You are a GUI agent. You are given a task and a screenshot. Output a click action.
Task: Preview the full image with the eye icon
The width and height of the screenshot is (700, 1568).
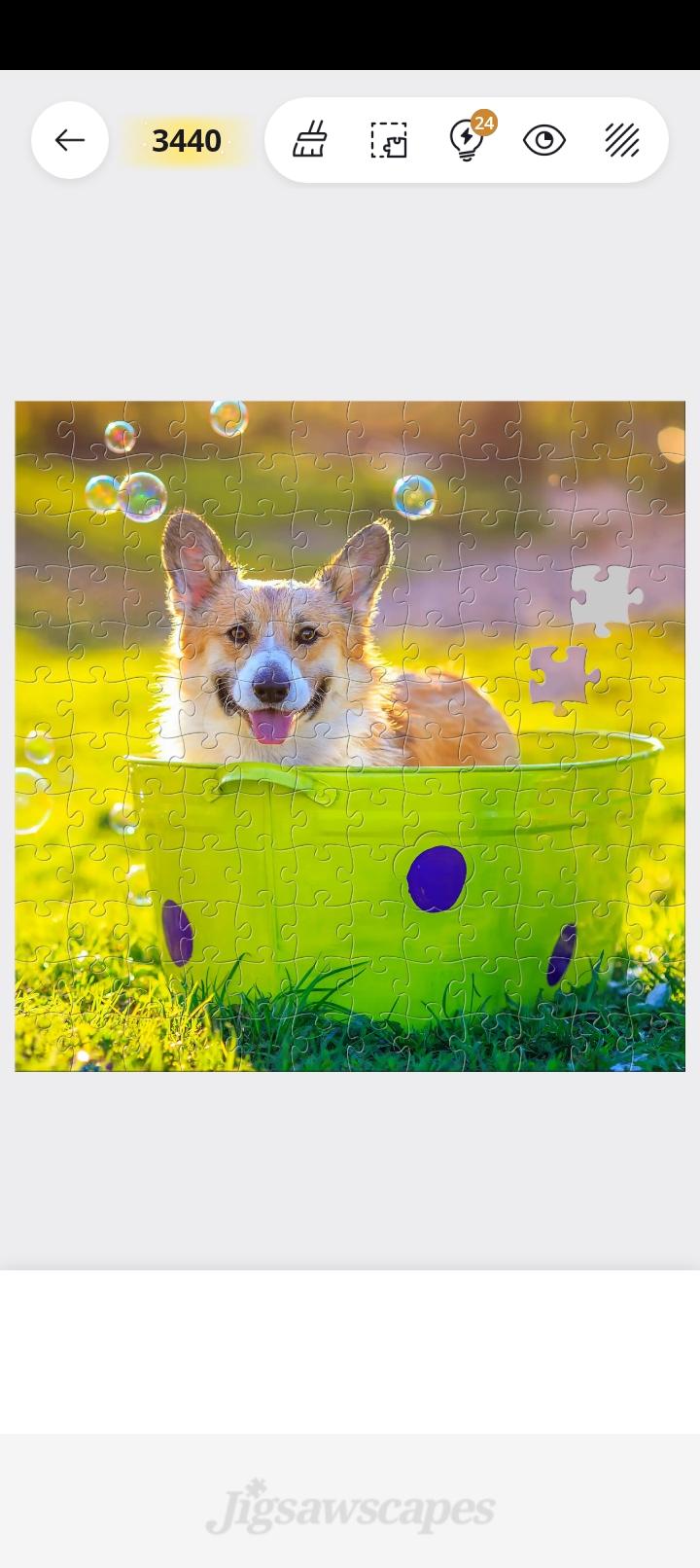[x=544, y=140]
